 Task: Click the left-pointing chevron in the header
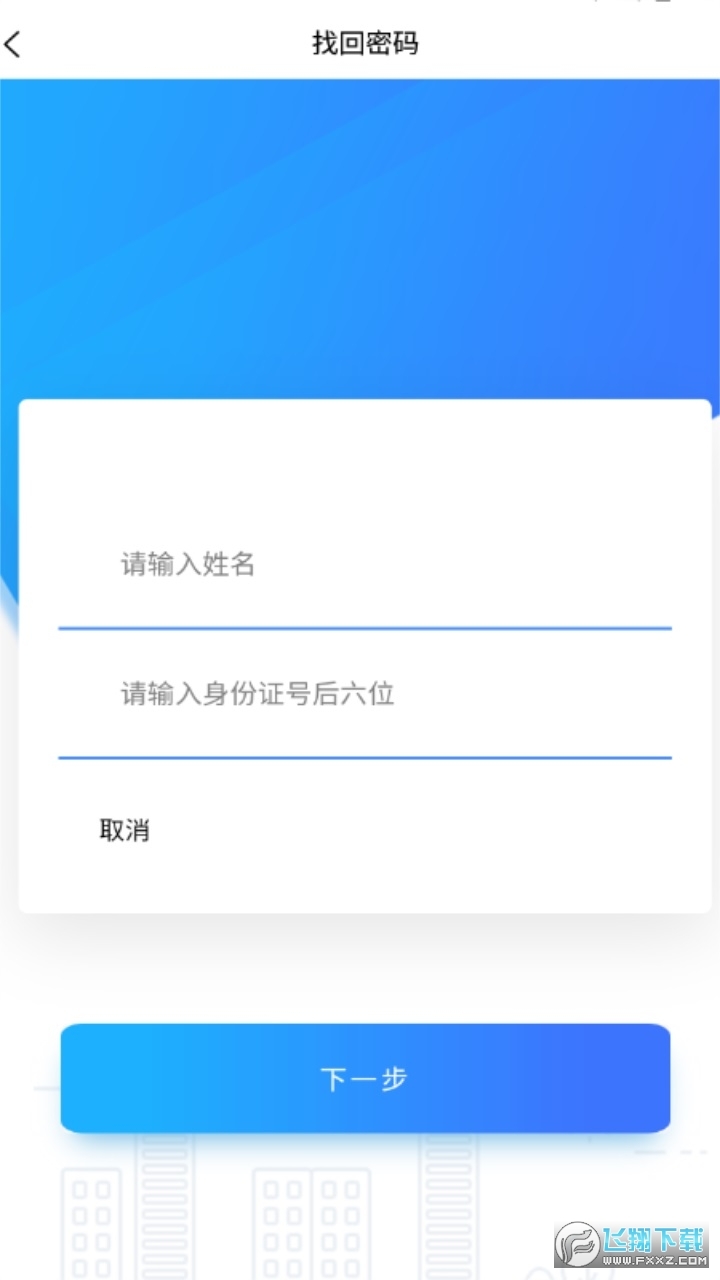tap(13, 44)
